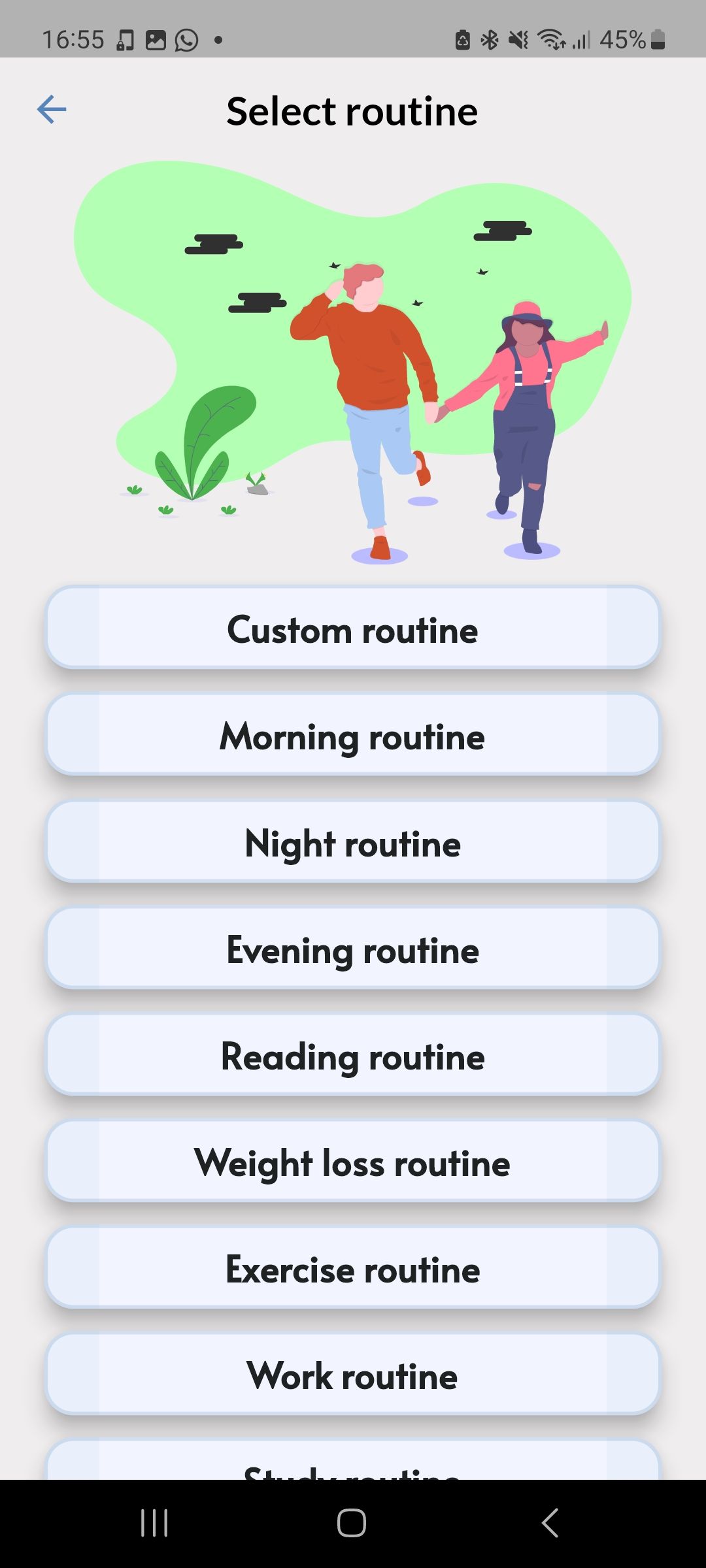
Task: Tap the clock showing 16:55 in status bar
Action: pos(75,39)
